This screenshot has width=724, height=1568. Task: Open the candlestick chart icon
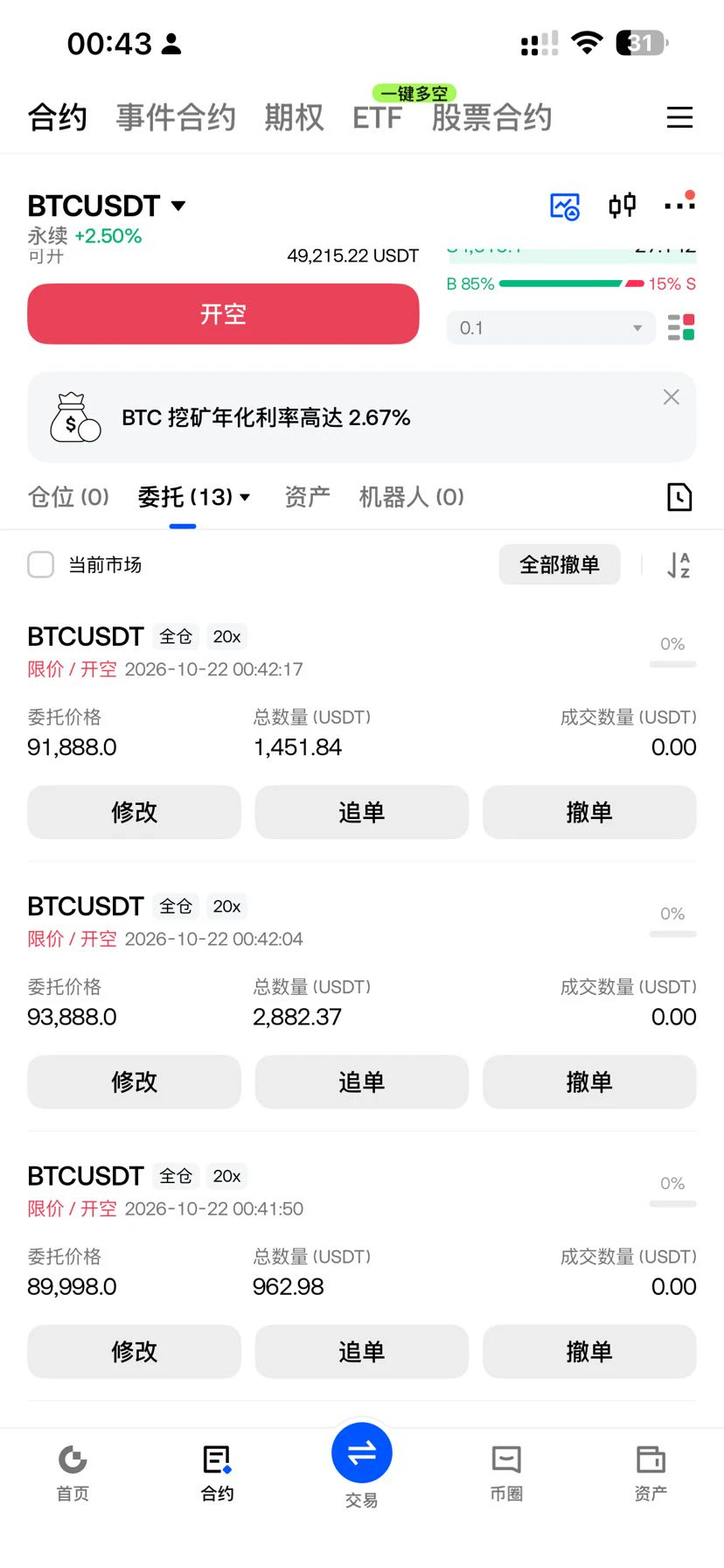(x=622, y=206)
